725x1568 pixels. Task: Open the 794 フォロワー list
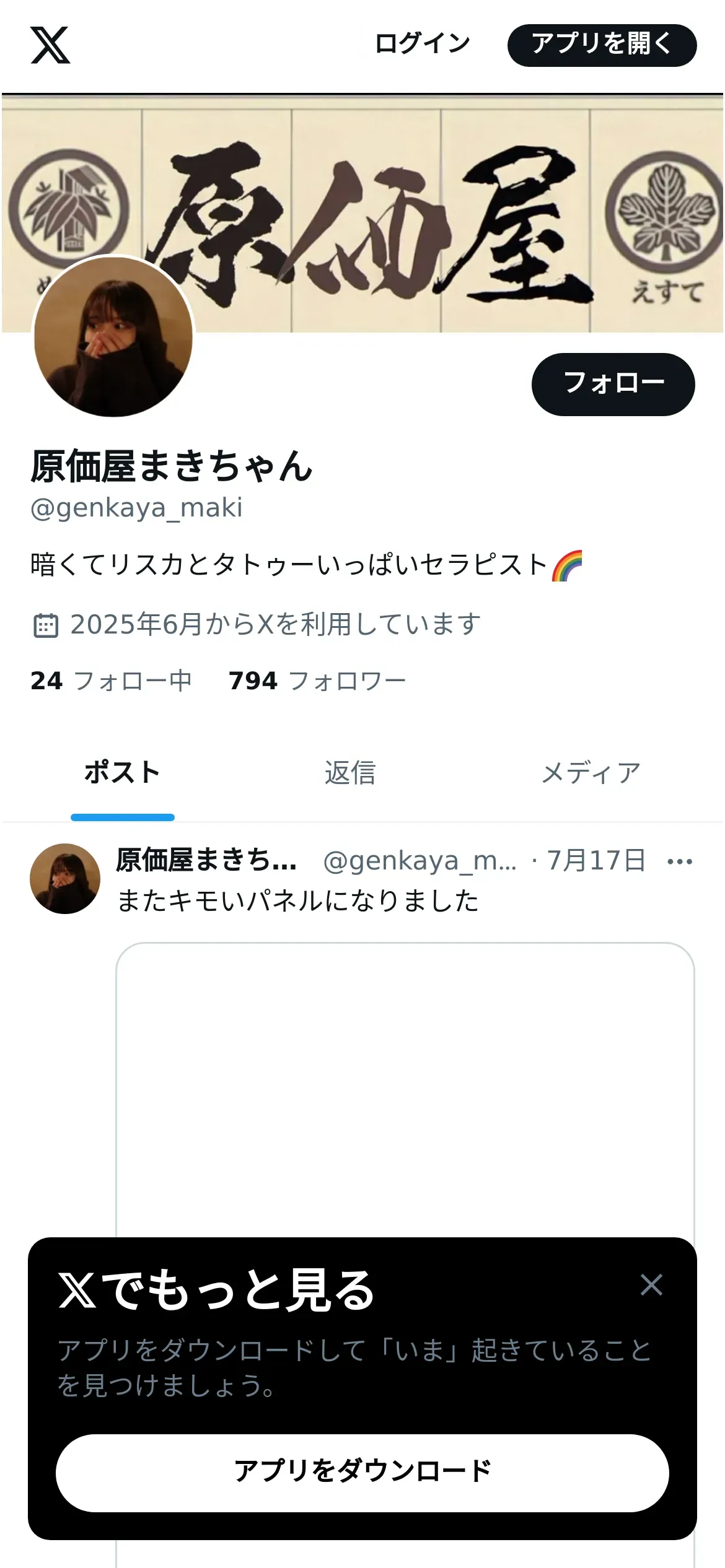pos(317,681)
